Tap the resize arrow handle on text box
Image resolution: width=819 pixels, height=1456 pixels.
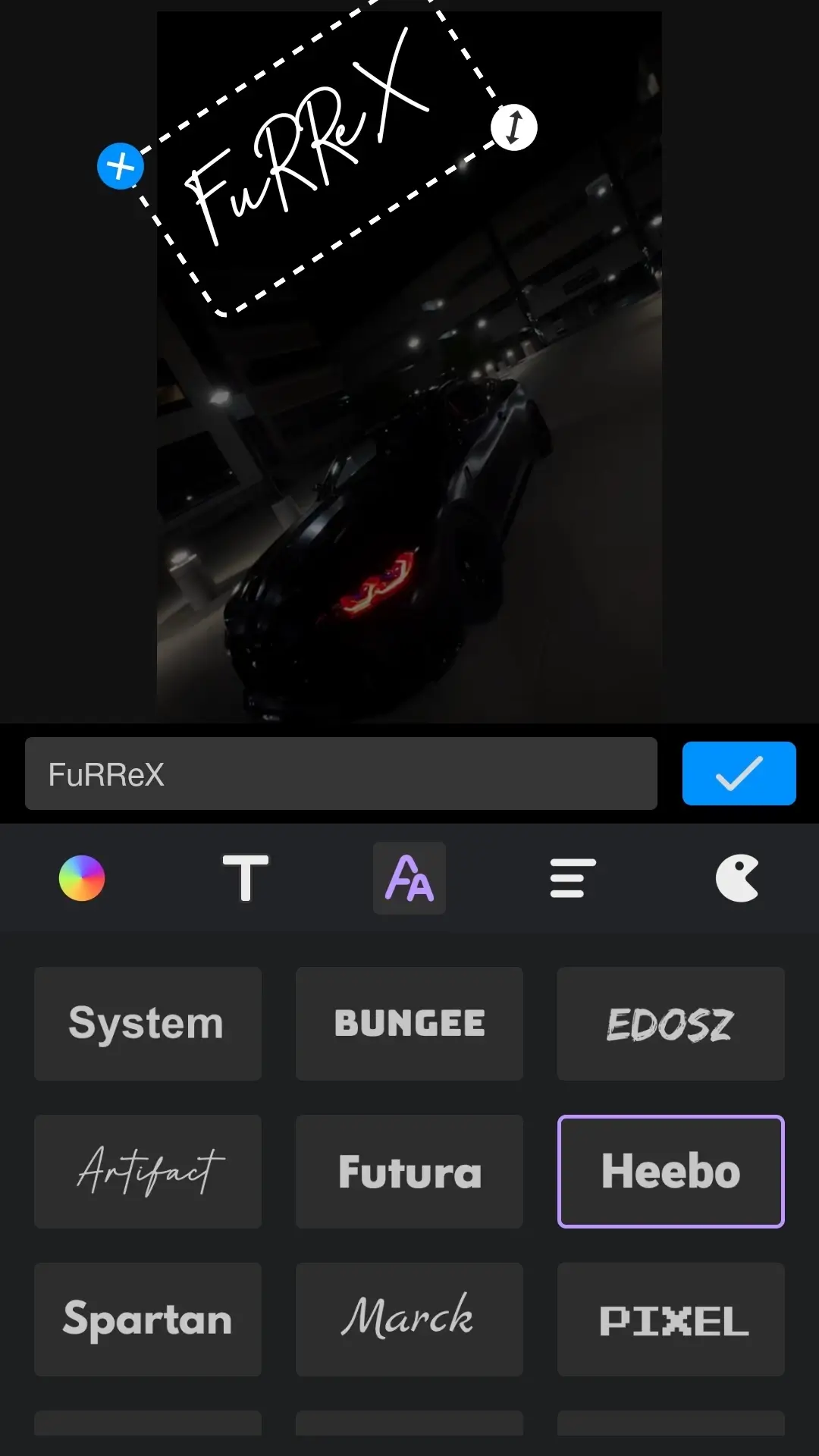pos(514,127)
